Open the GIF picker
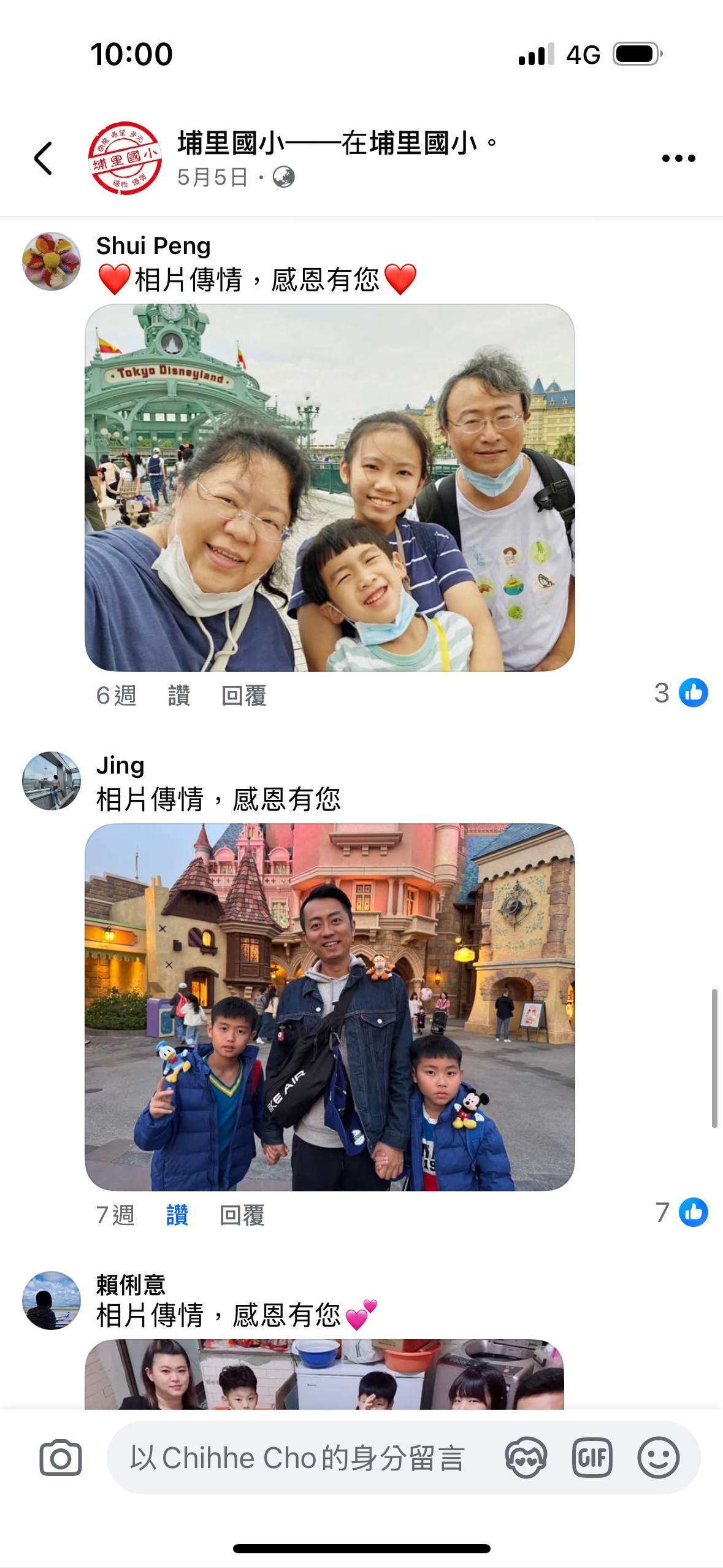Screen dimensions: 723x1568 pos(592,1458)
